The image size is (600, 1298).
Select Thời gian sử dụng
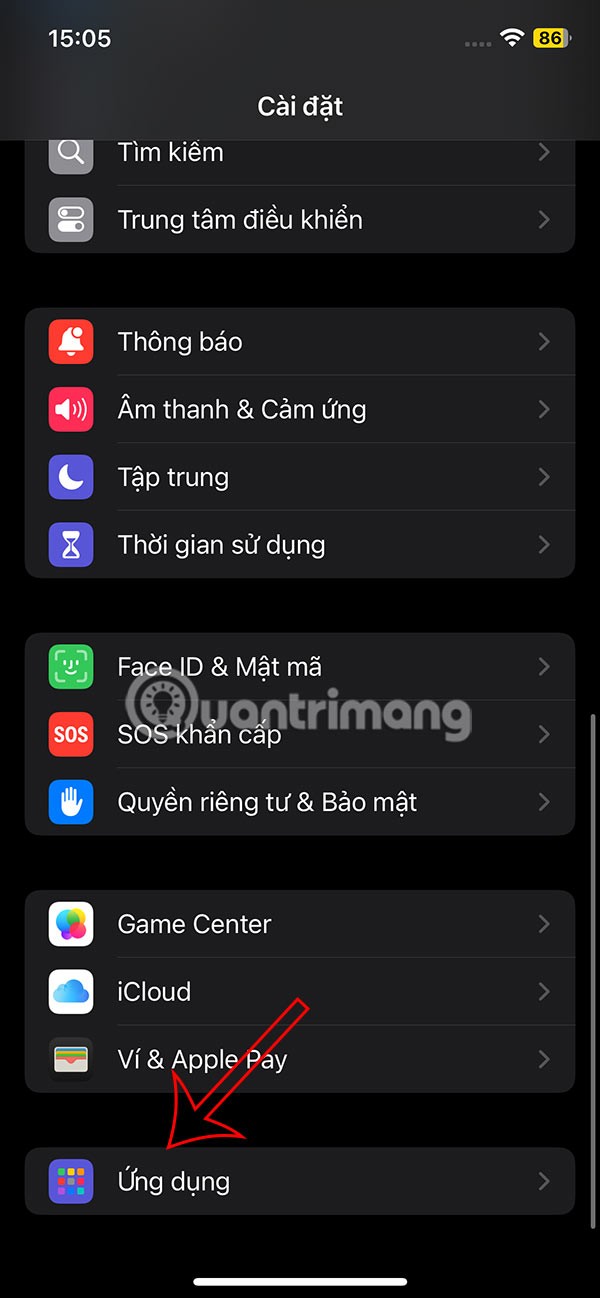[x=300, y=545]
